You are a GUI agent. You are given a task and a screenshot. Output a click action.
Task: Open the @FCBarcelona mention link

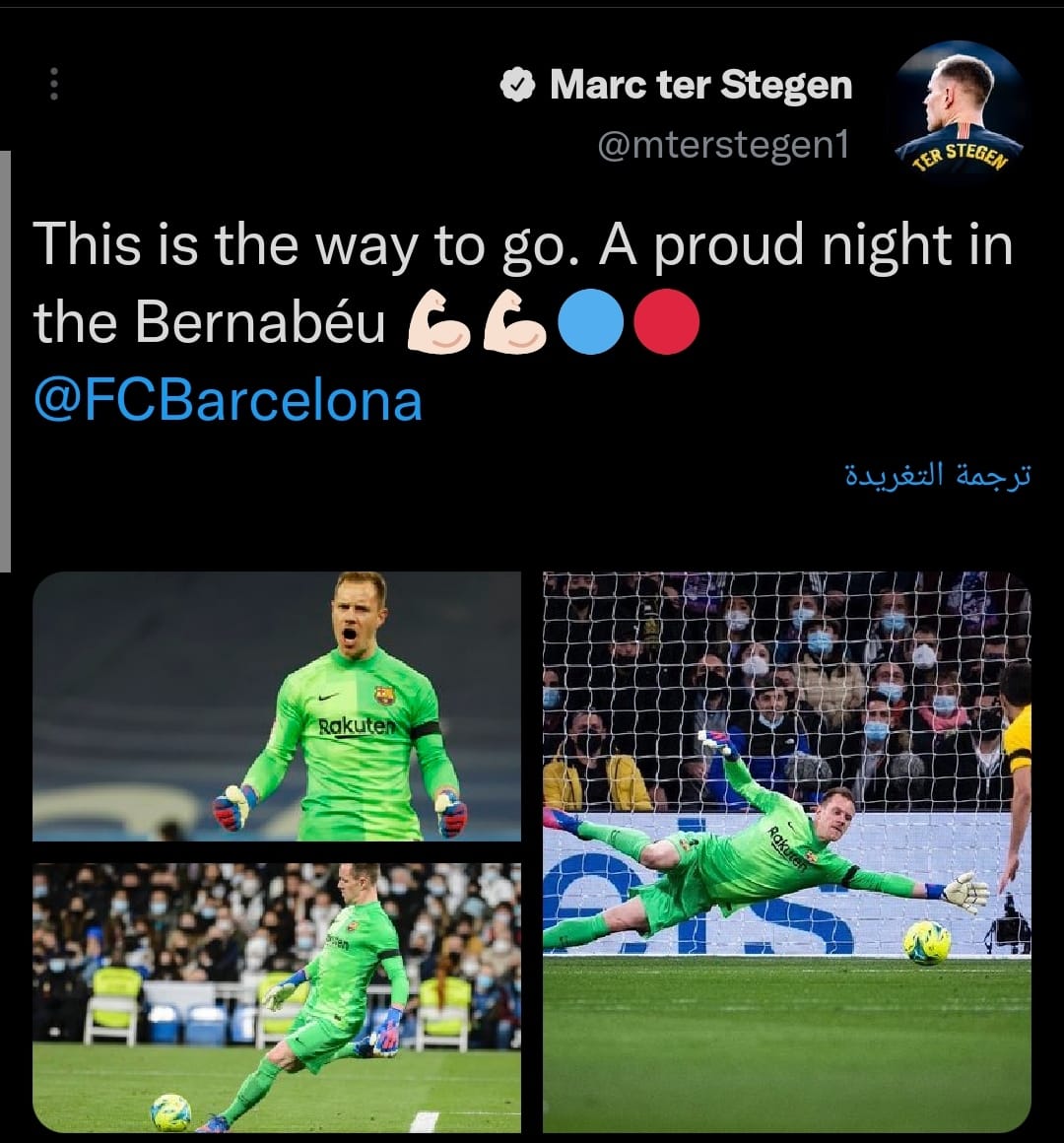[228, 401]
